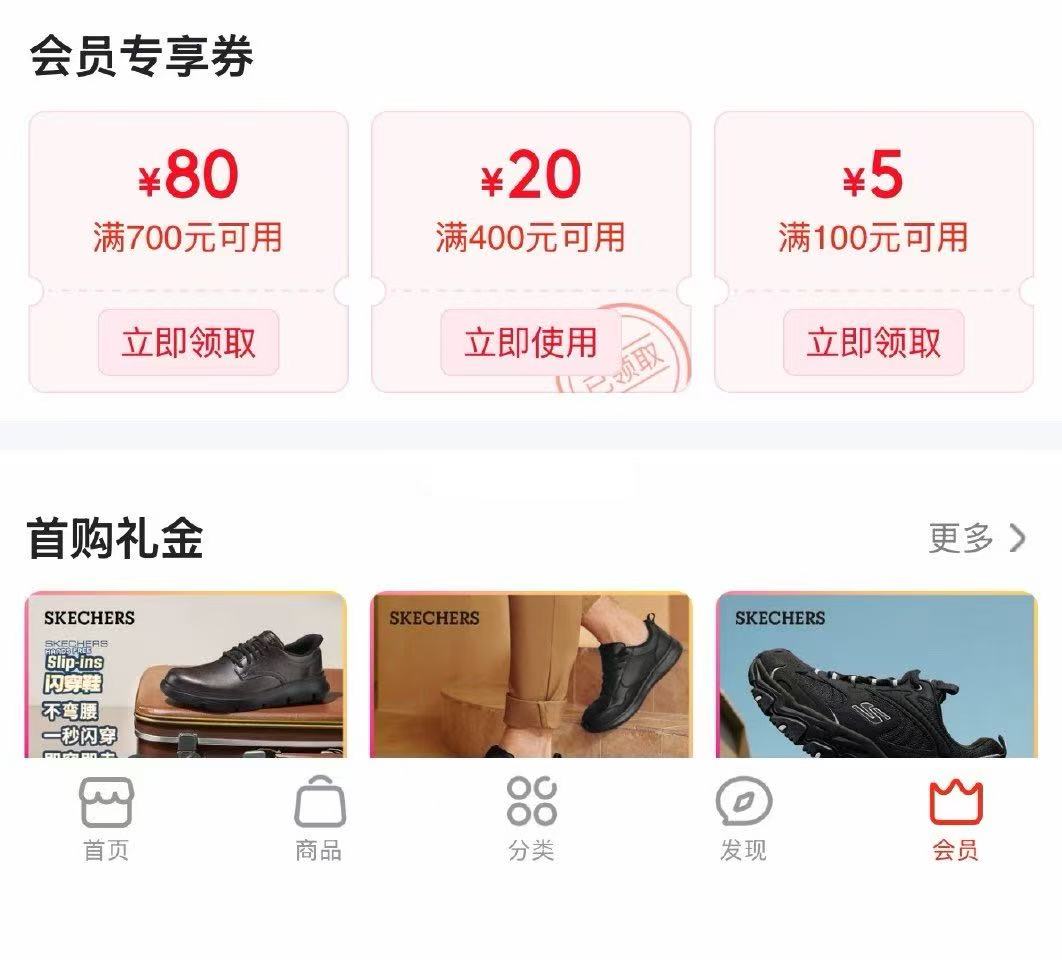Select the 会员 tab
This screenshot has height=960, width=1062.
[x=955, y=820]
